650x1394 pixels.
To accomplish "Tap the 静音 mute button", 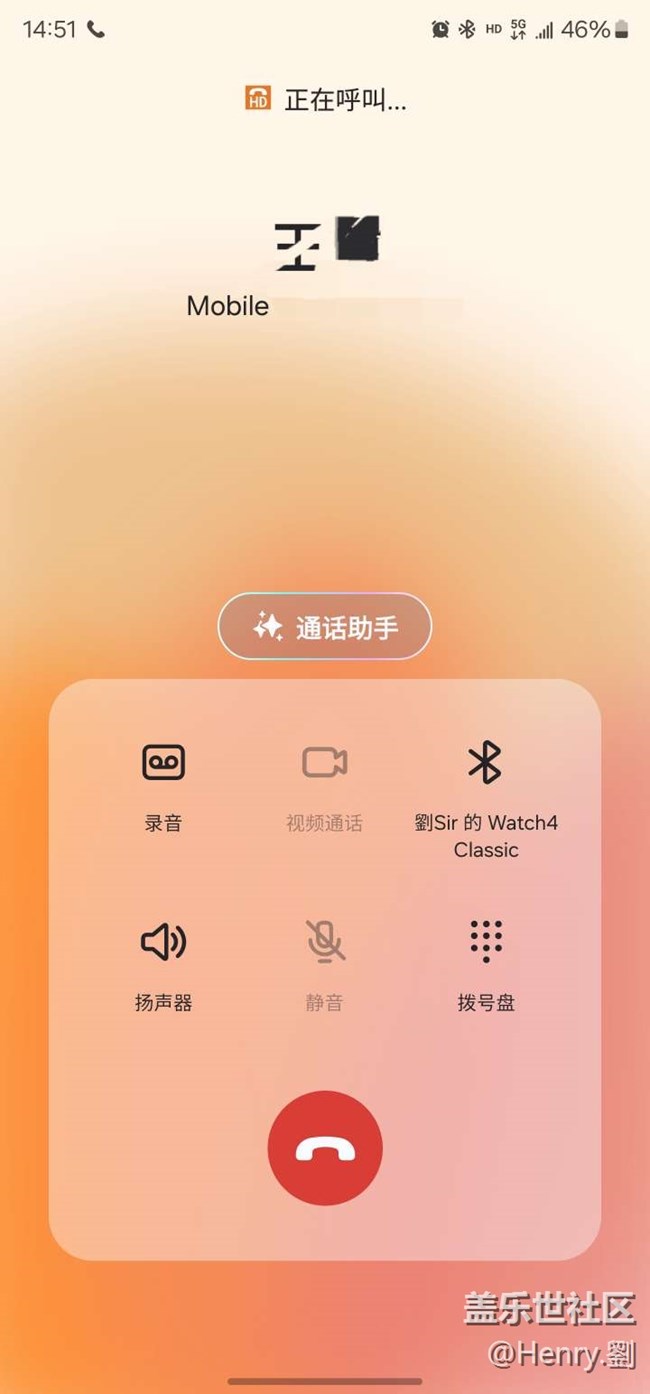I will pos(325,965).
